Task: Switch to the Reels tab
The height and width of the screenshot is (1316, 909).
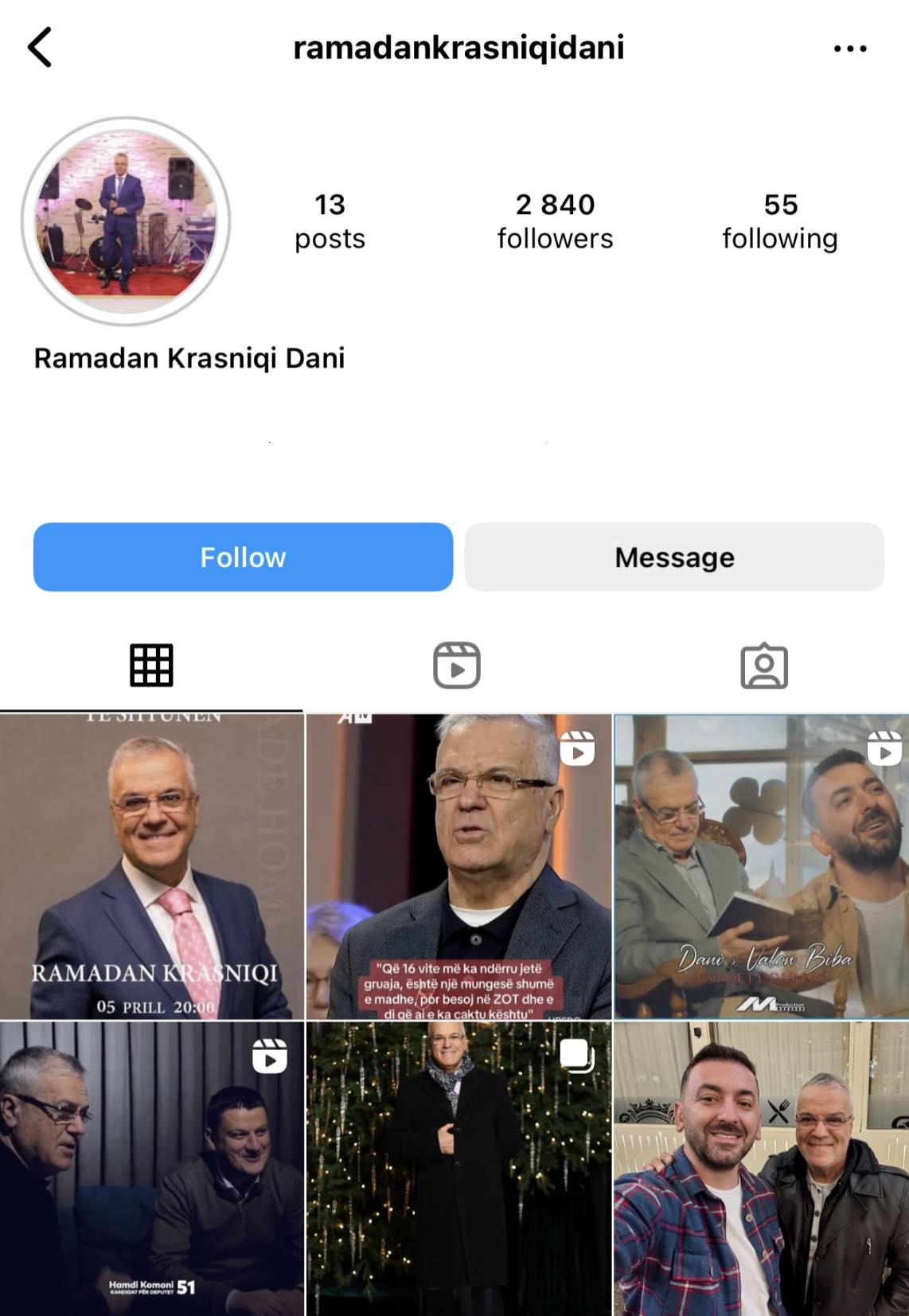Action: (x=456, y=666)
